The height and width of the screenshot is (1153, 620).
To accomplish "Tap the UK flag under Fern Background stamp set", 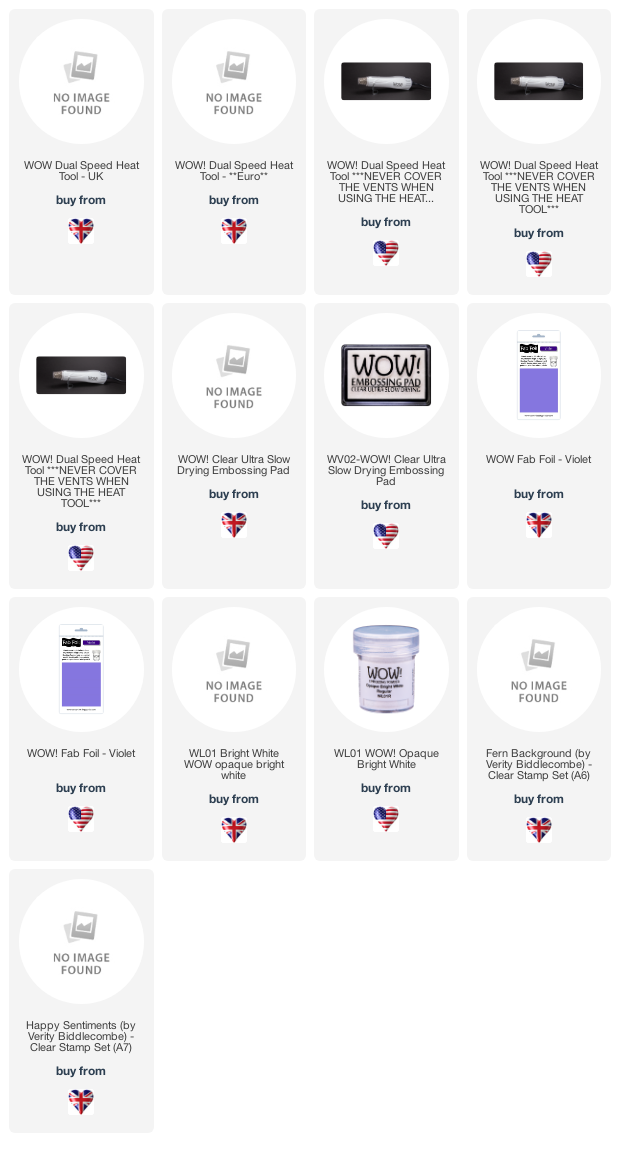I will point(539,830).
